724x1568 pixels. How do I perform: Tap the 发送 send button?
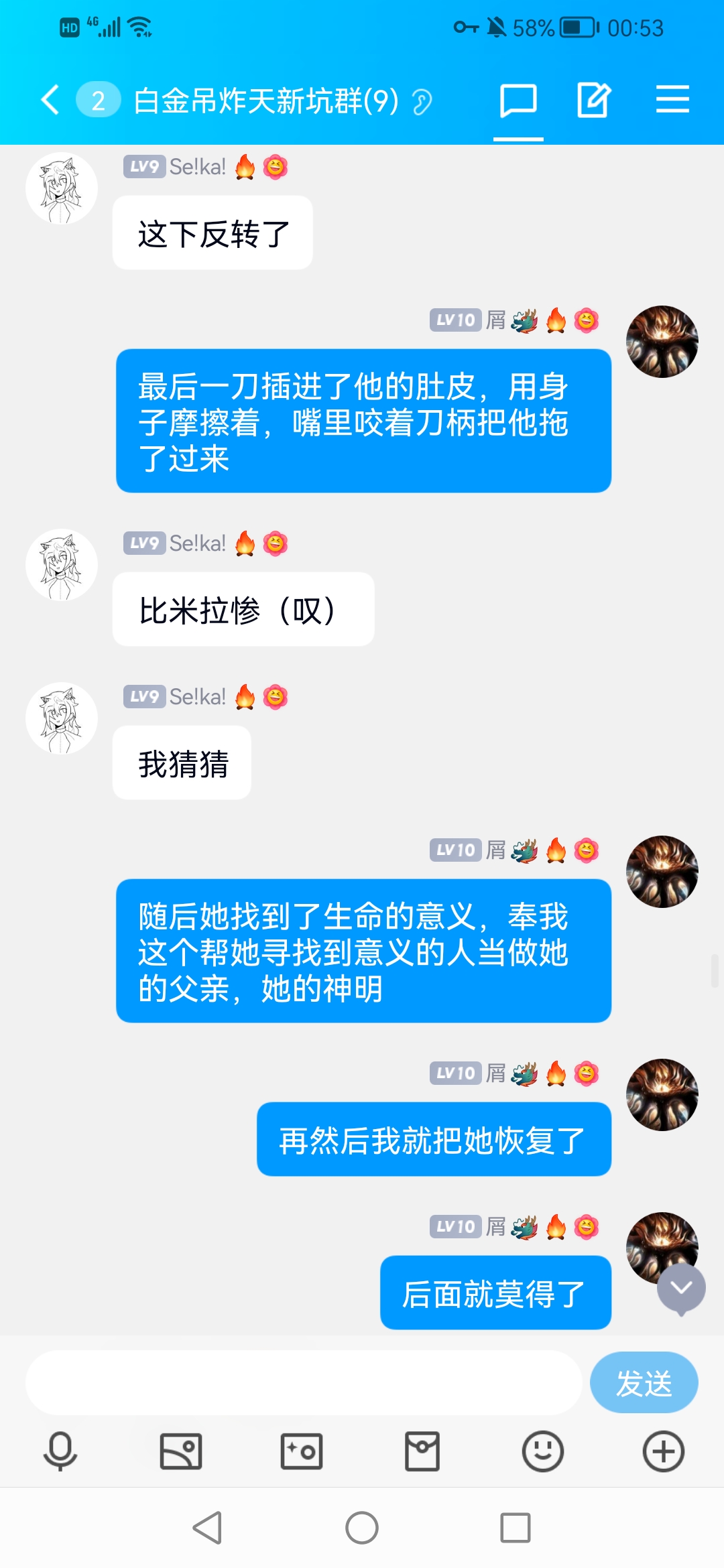[644, 1382]
